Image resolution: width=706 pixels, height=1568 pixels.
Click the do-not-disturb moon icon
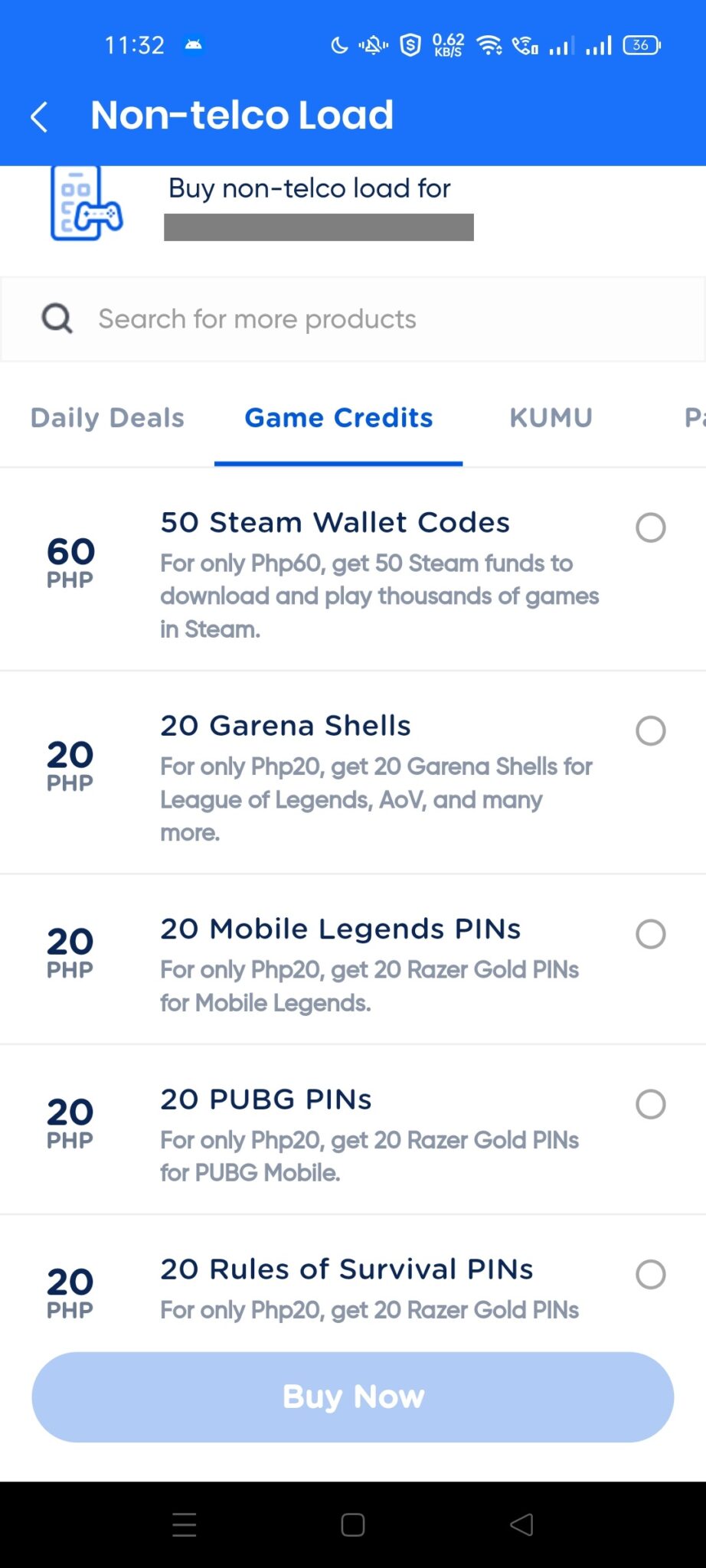pyautogui.click(x=339, y=44)
